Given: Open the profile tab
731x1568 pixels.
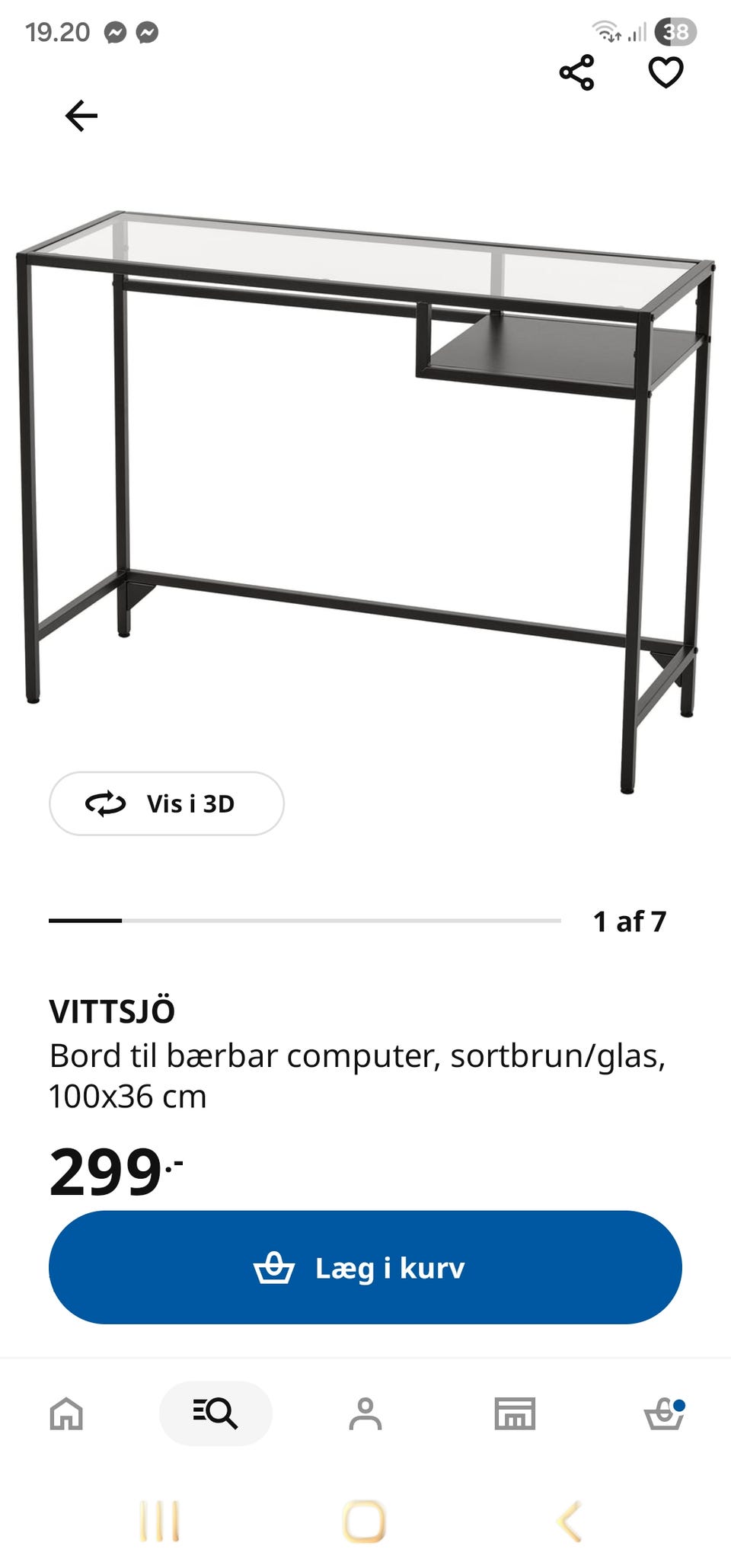Looking at the screenshot, I should click(x=365, y=1414).
